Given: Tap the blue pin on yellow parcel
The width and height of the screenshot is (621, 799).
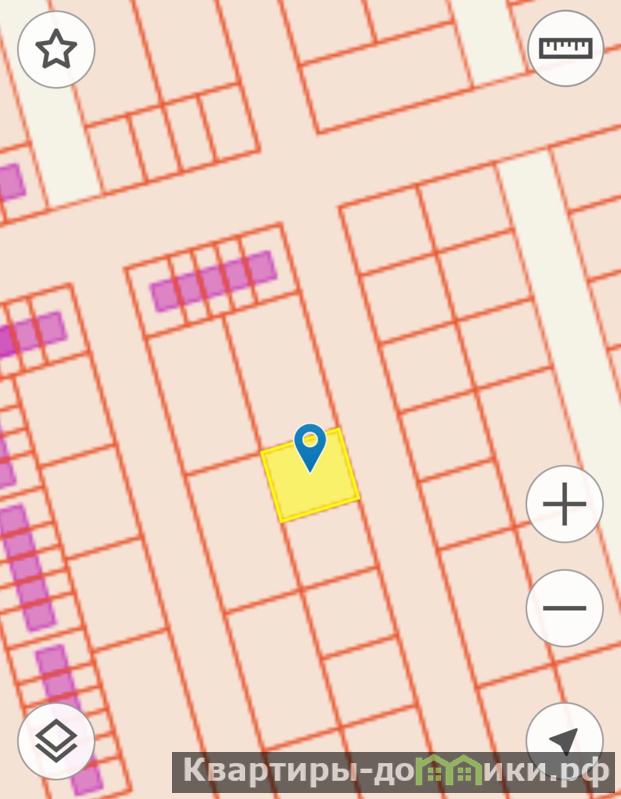Looking at the screenshot, I should tap(311, 446).
